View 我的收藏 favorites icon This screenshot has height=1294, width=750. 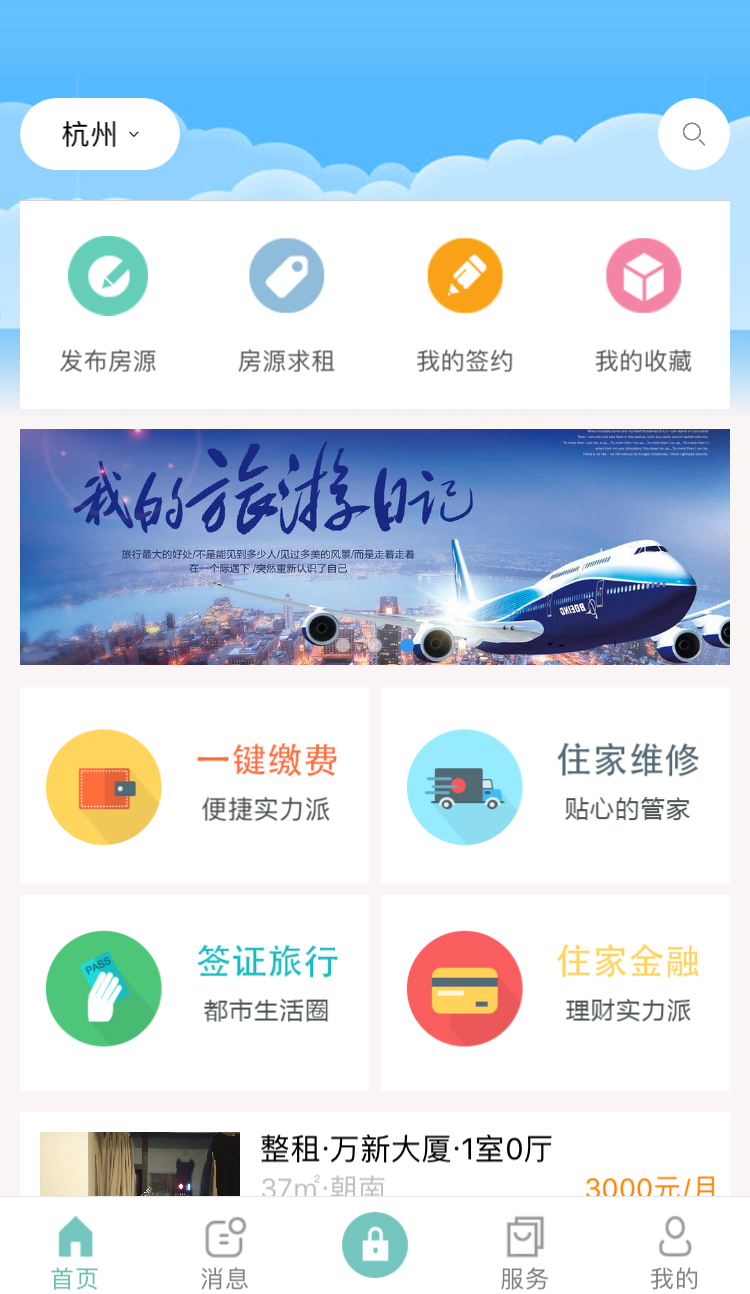pos(642,275)
